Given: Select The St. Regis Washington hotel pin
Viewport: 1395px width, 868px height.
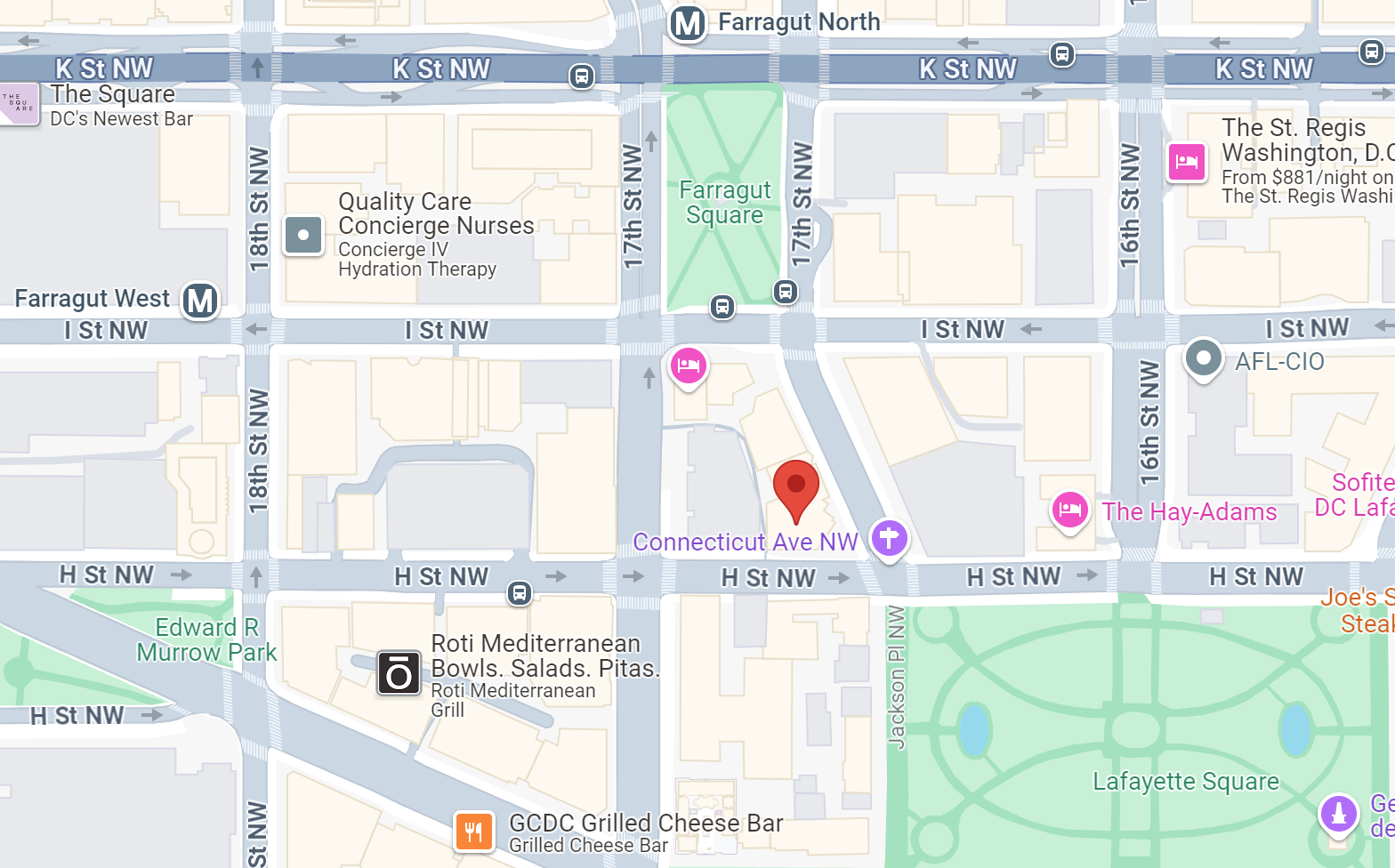Looking at the screenshot, I should click(x=1187, y=162).
